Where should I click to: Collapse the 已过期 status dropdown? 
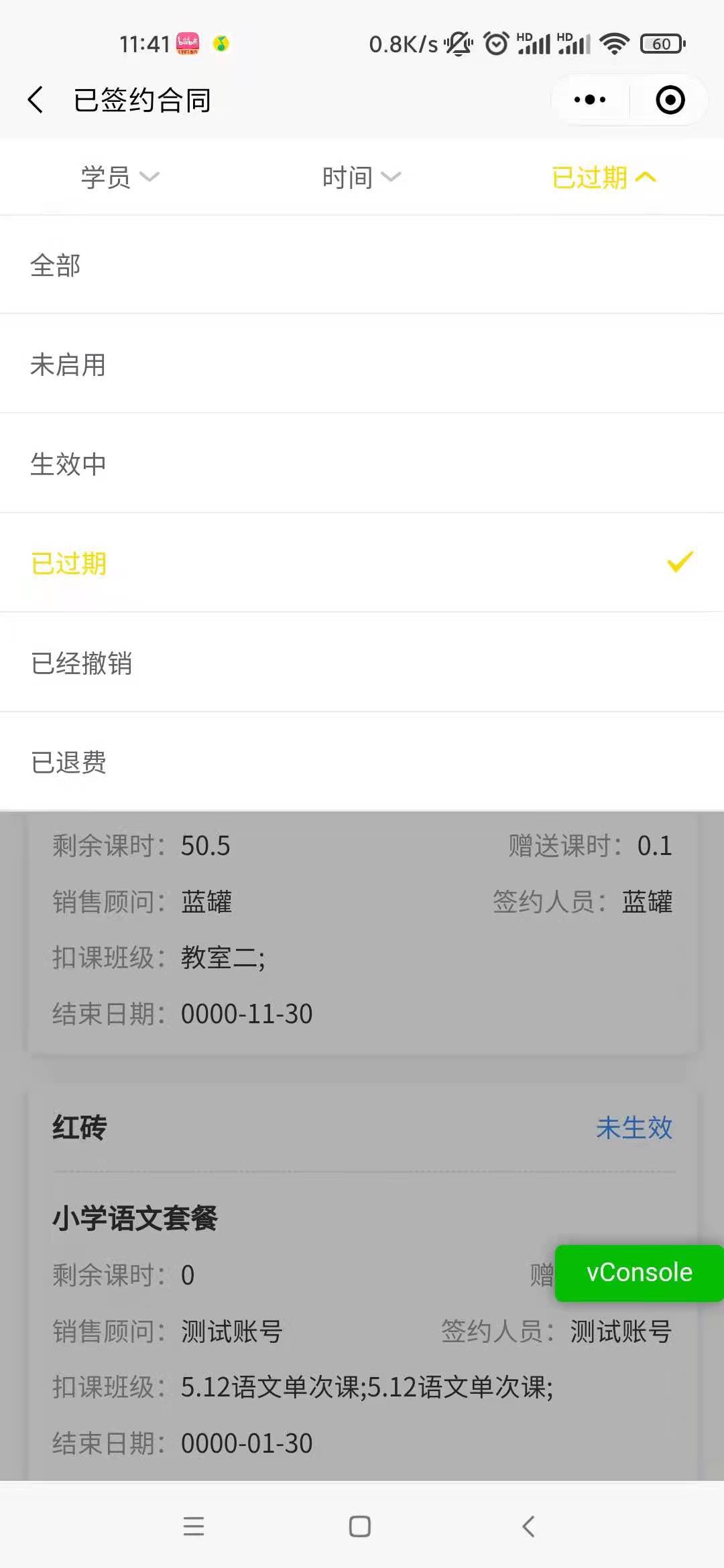[x=603, y=178]
